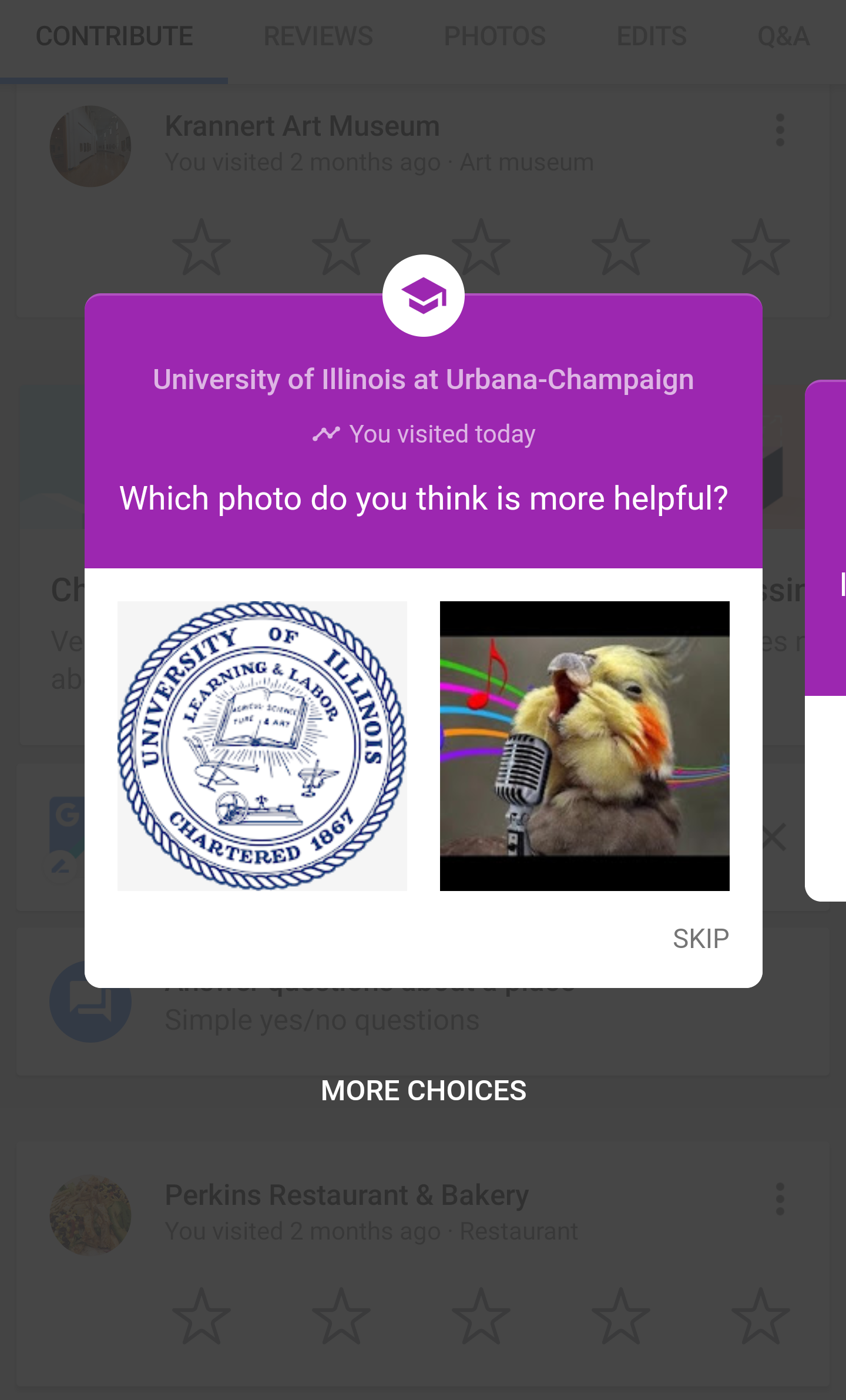This screenshot has width=846, height=1400.
Task: Click the activity icon next to 'You visited today'
Action: coord(327,434)
